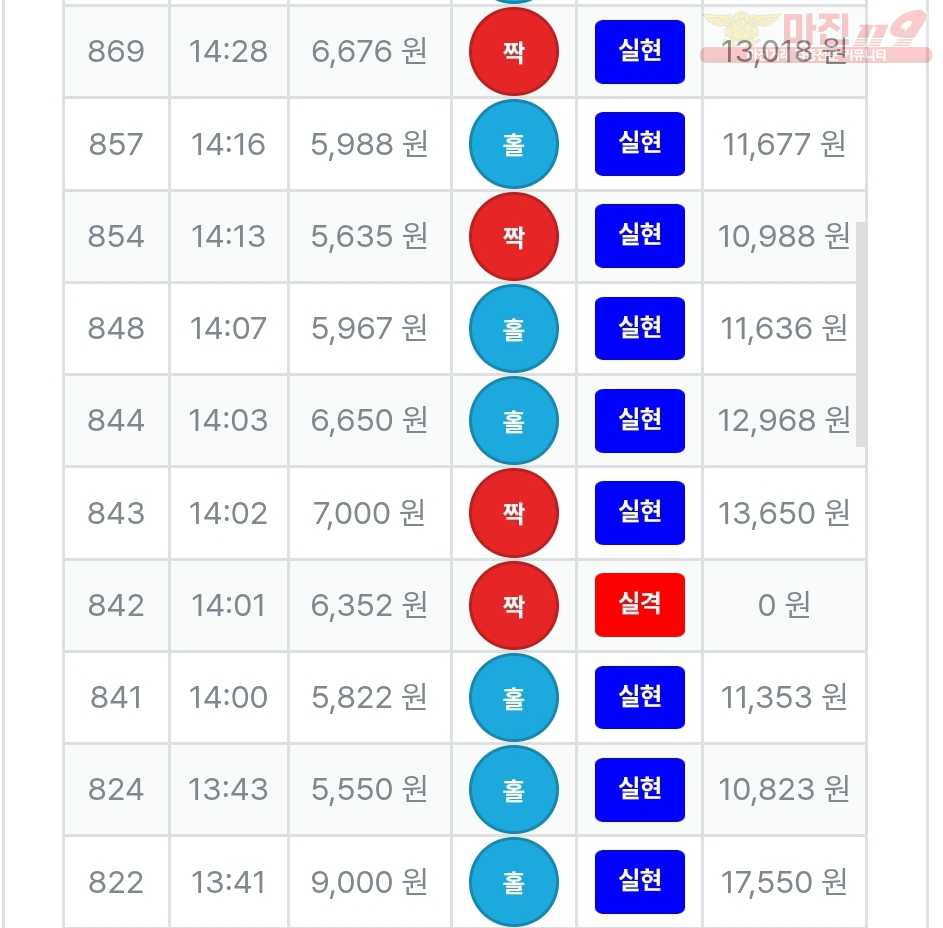The width and height of the screenshot is (943, 928).
Task: Select the 실현 button in row 824
Action: click(x=639, y=789)
